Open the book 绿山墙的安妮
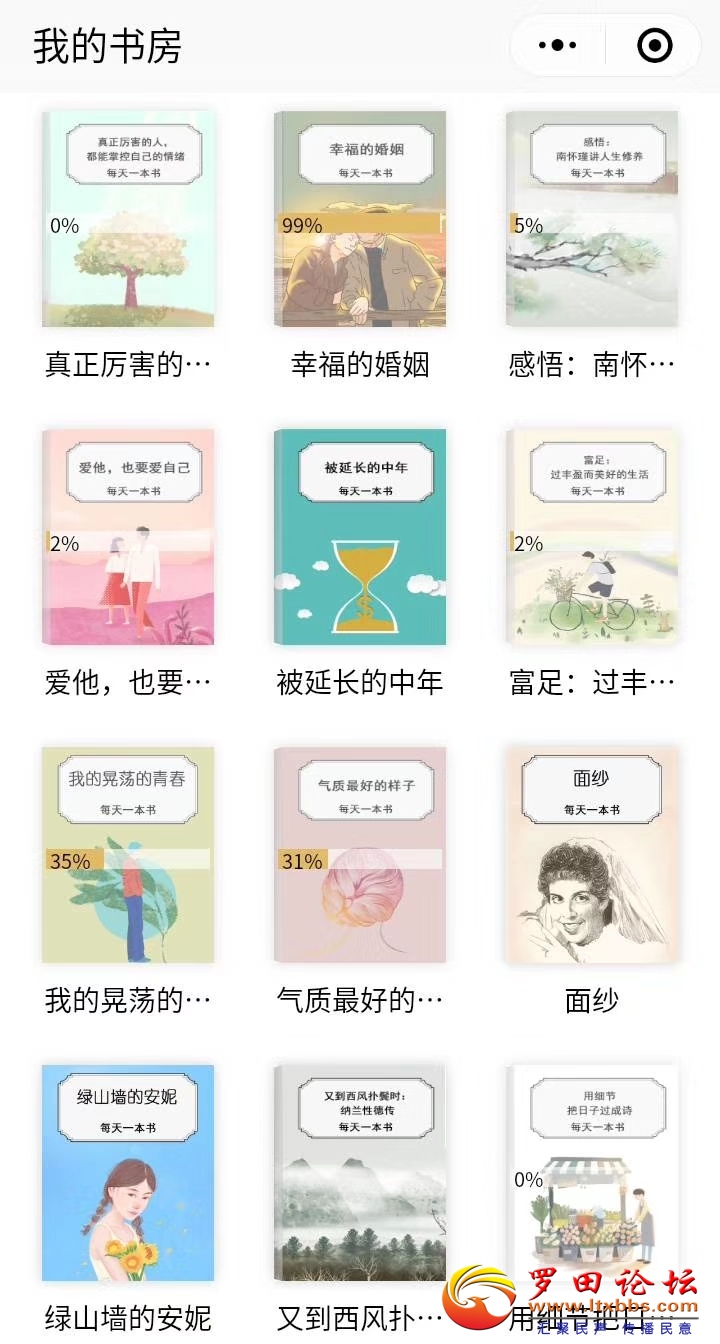720x1344 pixels. pyautogui.click(x=128, y=1174)
